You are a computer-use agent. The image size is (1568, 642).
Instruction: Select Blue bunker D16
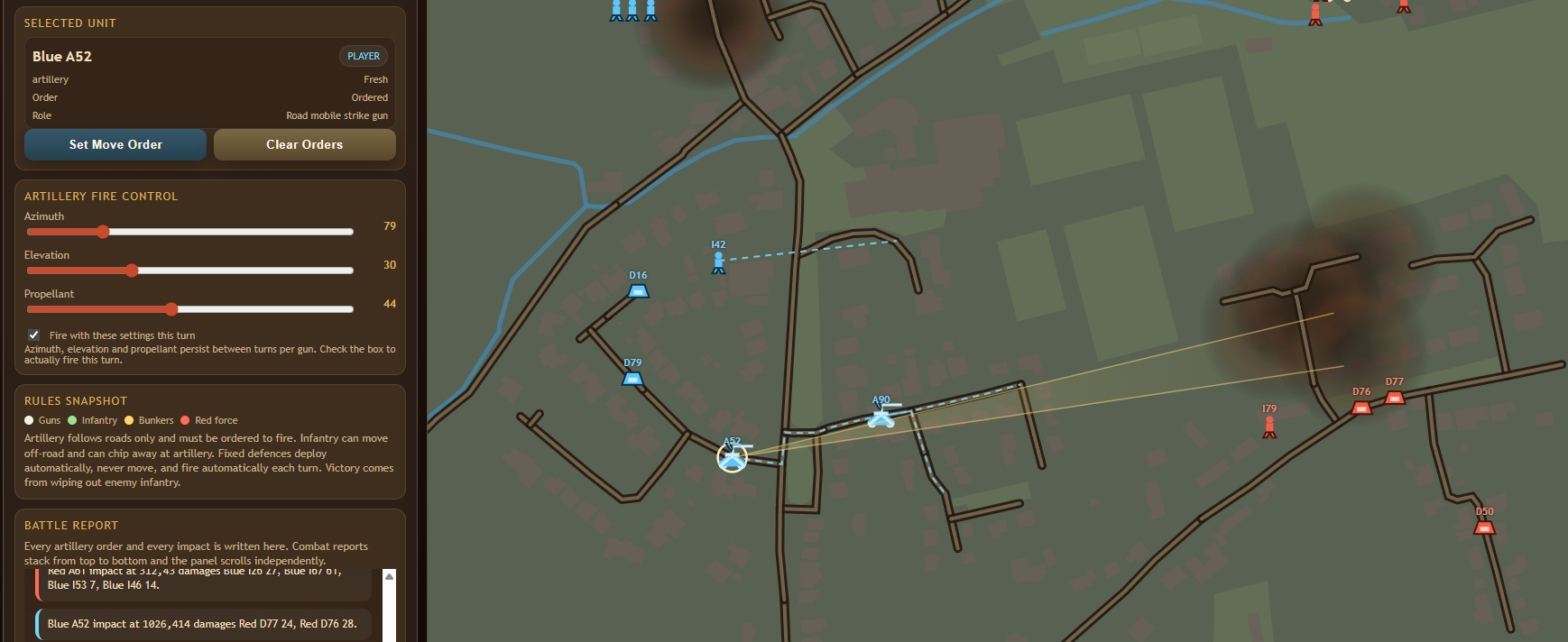click(638, 290)
